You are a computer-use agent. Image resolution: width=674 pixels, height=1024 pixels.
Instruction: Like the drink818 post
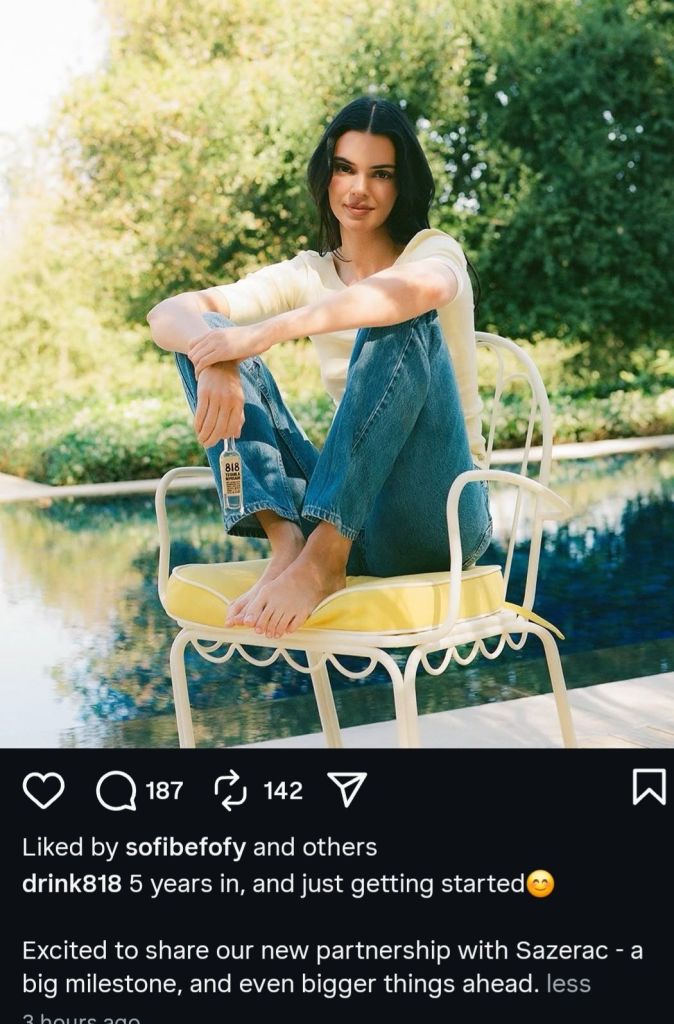[43, 790]
